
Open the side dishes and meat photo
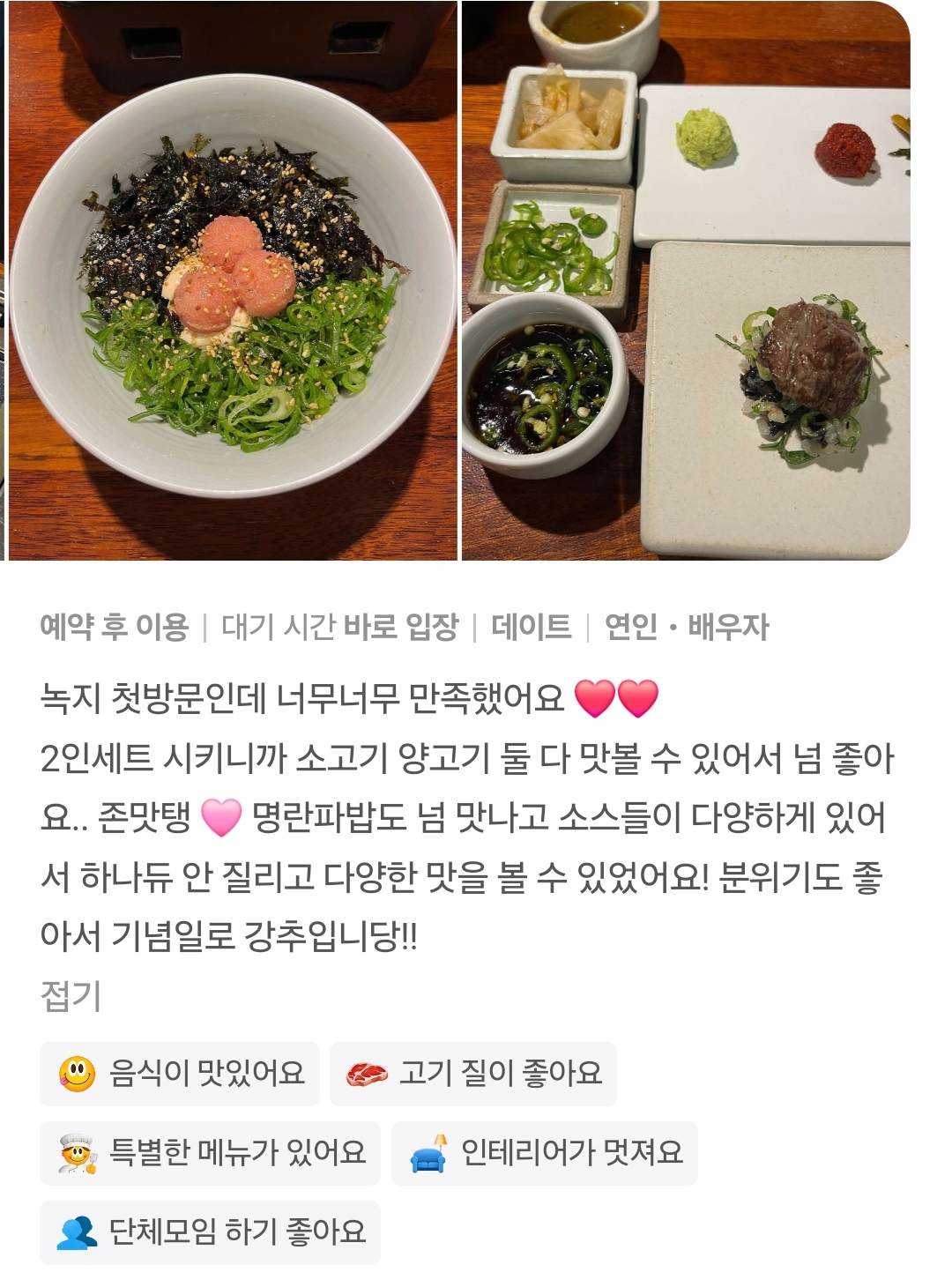tap(686, 282)
